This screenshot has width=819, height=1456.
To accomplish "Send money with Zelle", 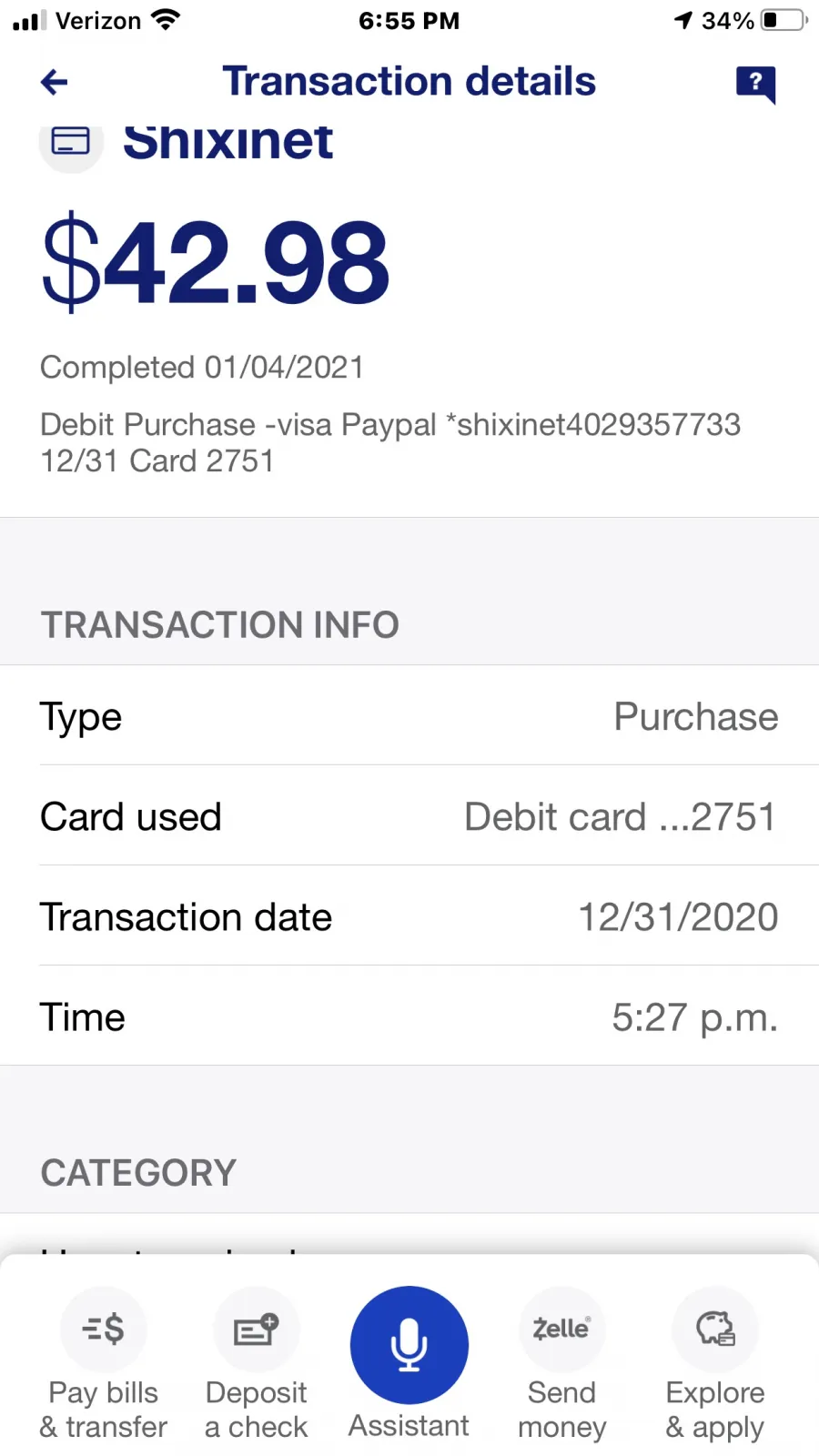I will pyautogui.click(x=562, y=1363).
